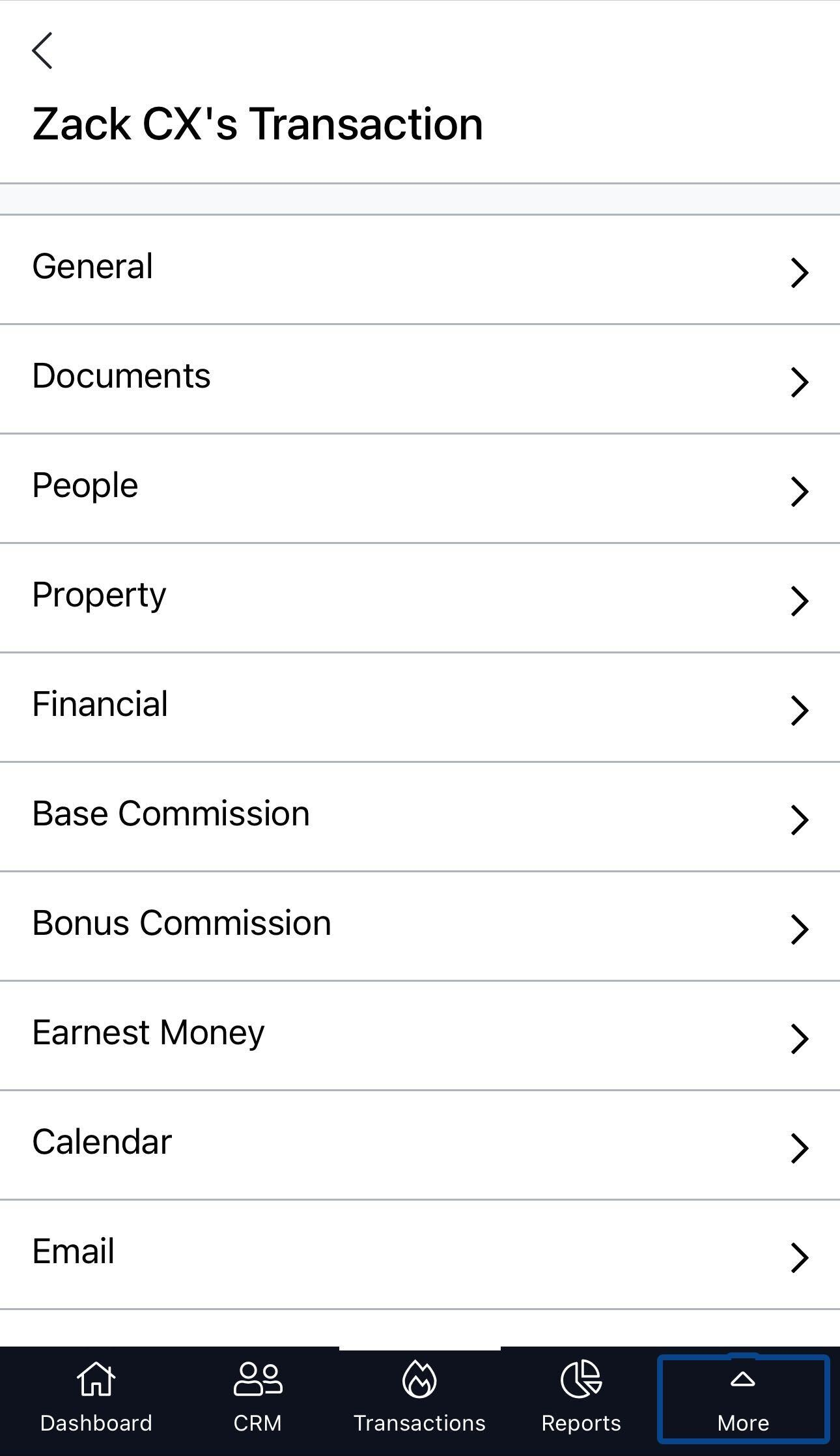Select the Transactions tab
Image resolution: width=840 pixels, height=1456 pixels.
point(419,1398)
